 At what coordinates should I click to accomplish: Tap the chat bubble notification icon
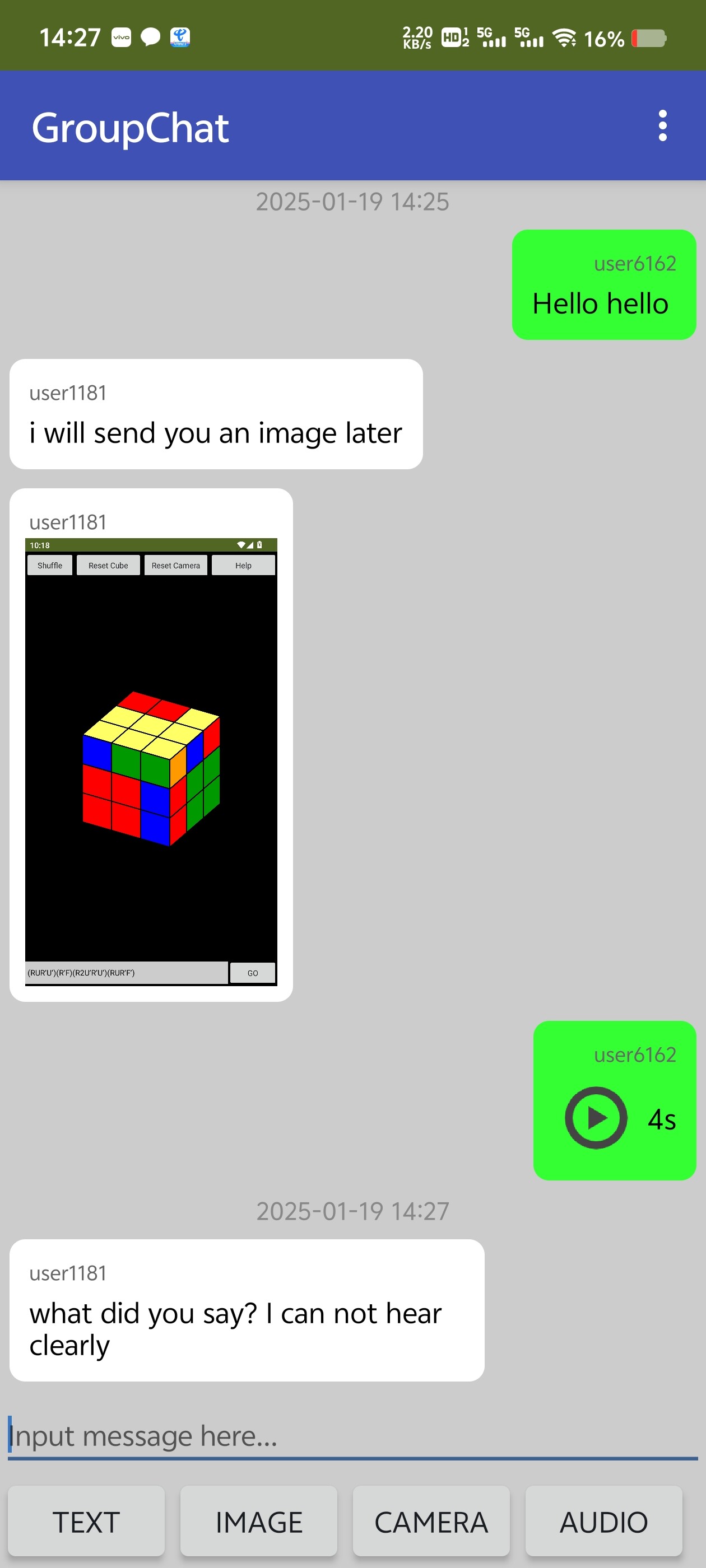coord(150,37)
